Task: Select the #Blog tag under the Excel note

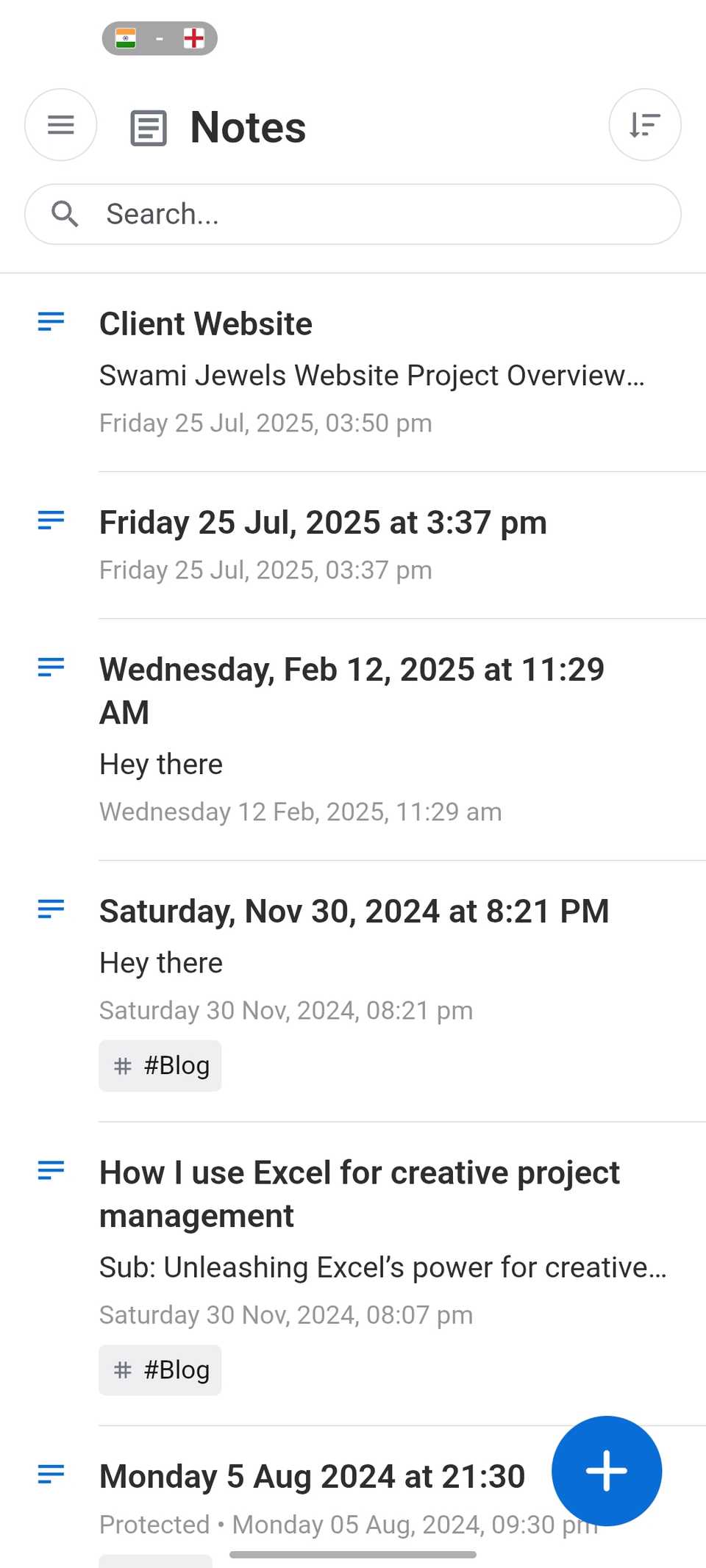Action: click(x=160, y=1369)
